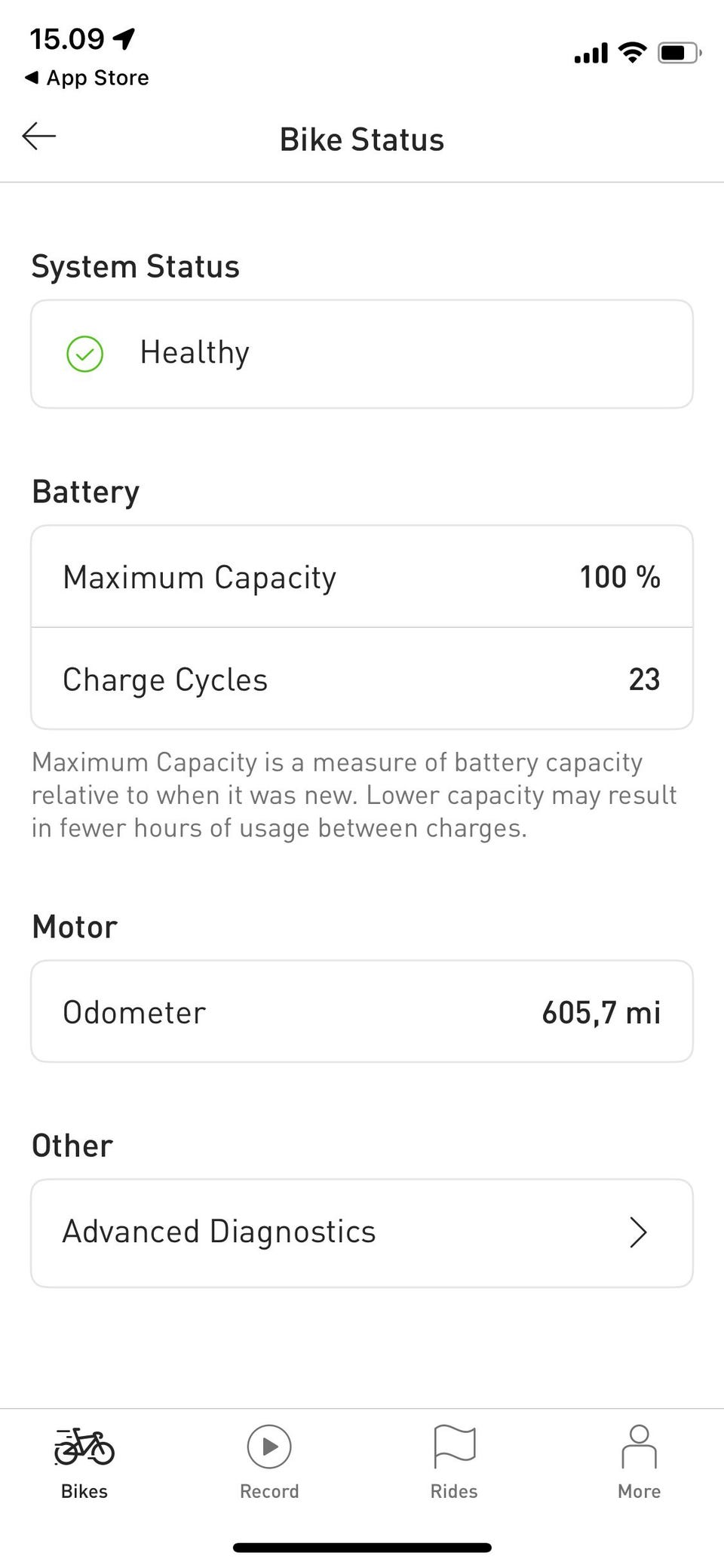Open the Rides tab

pyautogui.click(x=454, y=1461)
